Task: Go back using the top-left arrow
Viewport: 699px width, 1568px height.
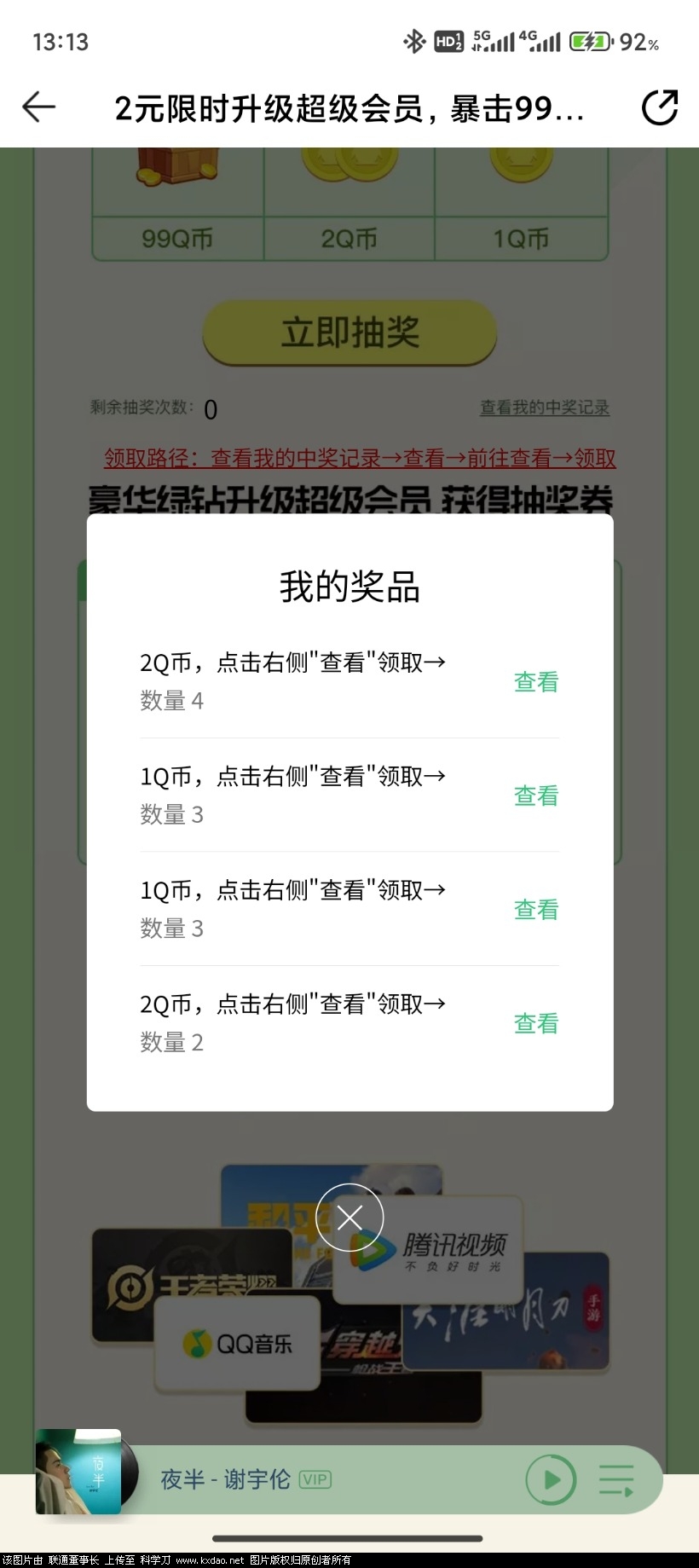Action: click(x=38, y=107)
